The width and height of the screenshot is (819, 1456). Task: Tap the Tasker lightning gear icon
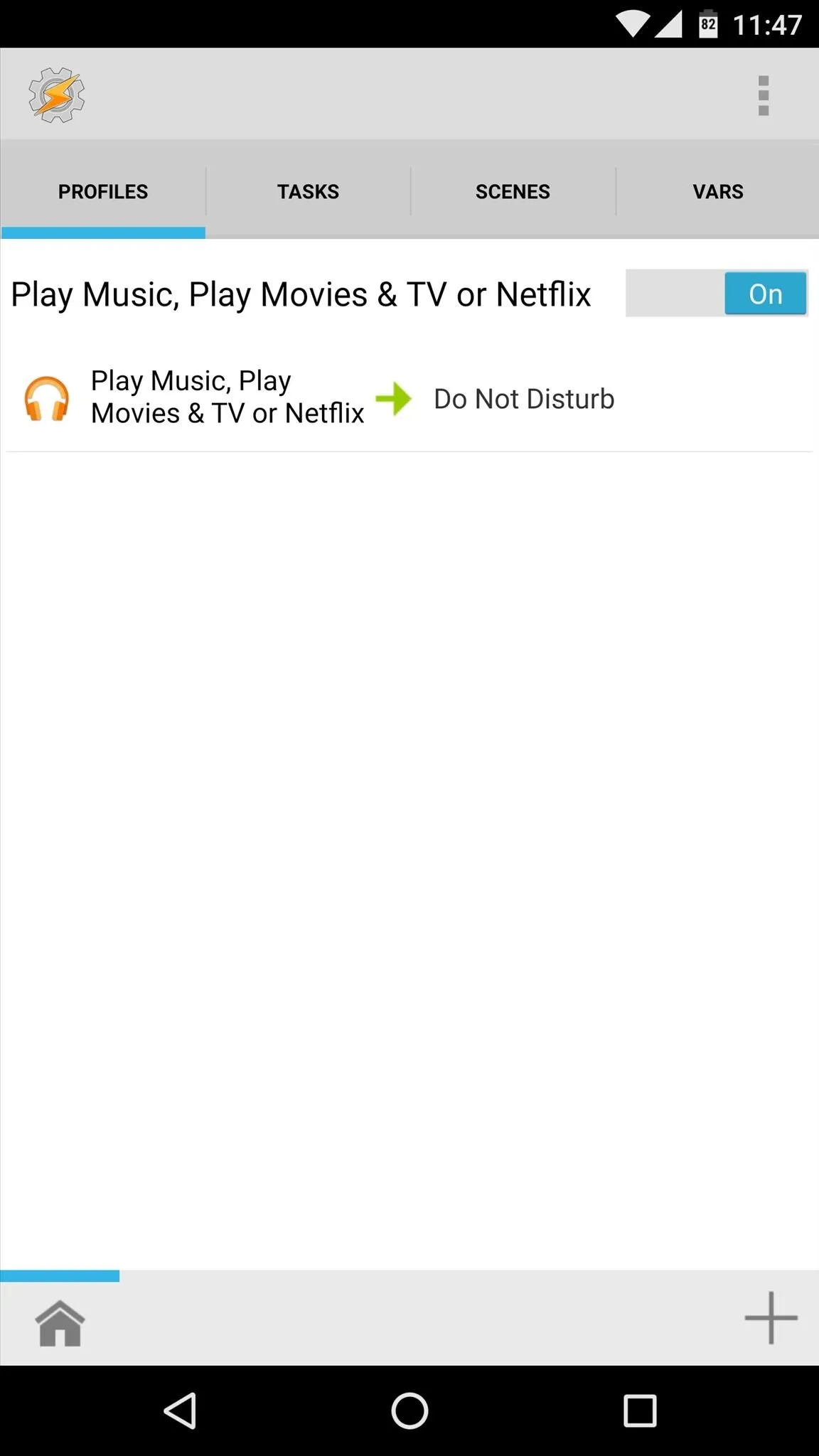pos(57,95)
